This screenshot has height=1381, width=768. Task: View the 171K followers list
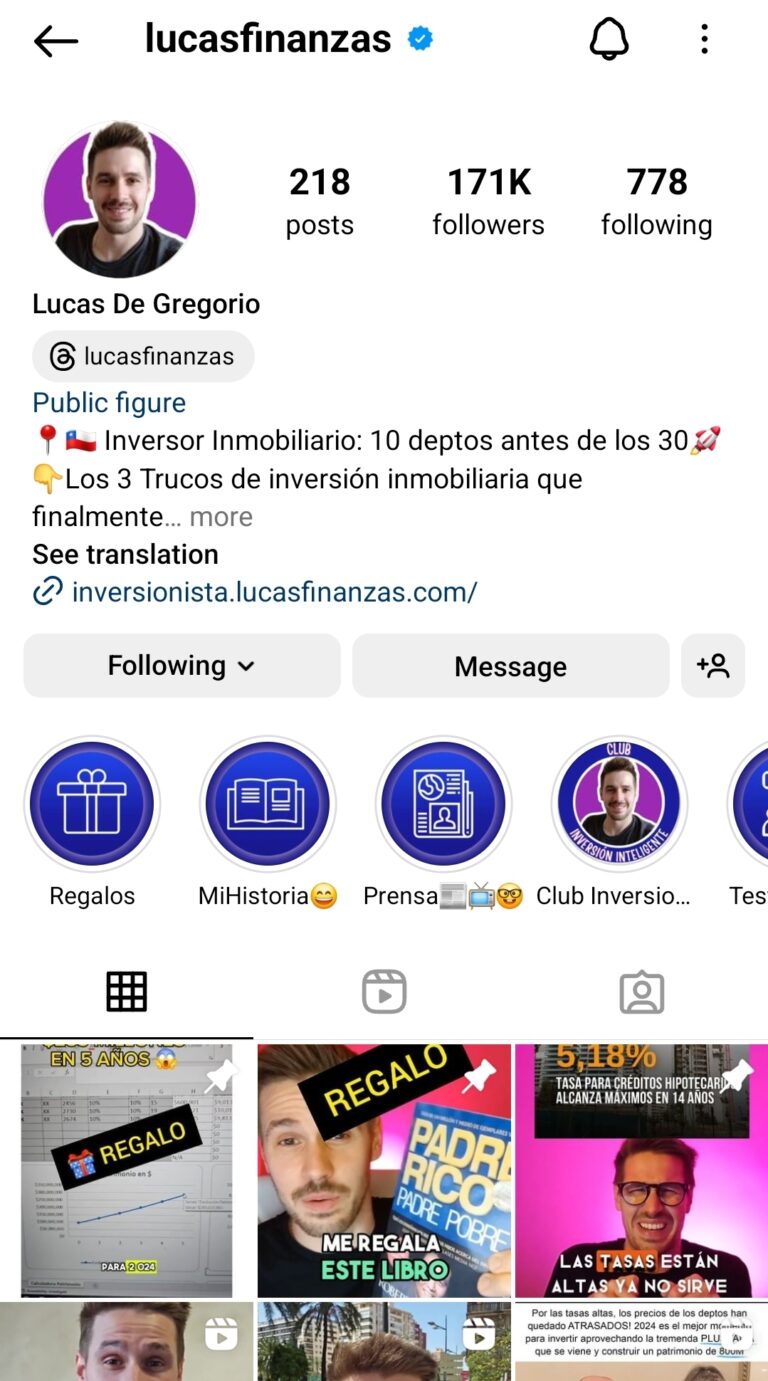[x=488, y=201]
